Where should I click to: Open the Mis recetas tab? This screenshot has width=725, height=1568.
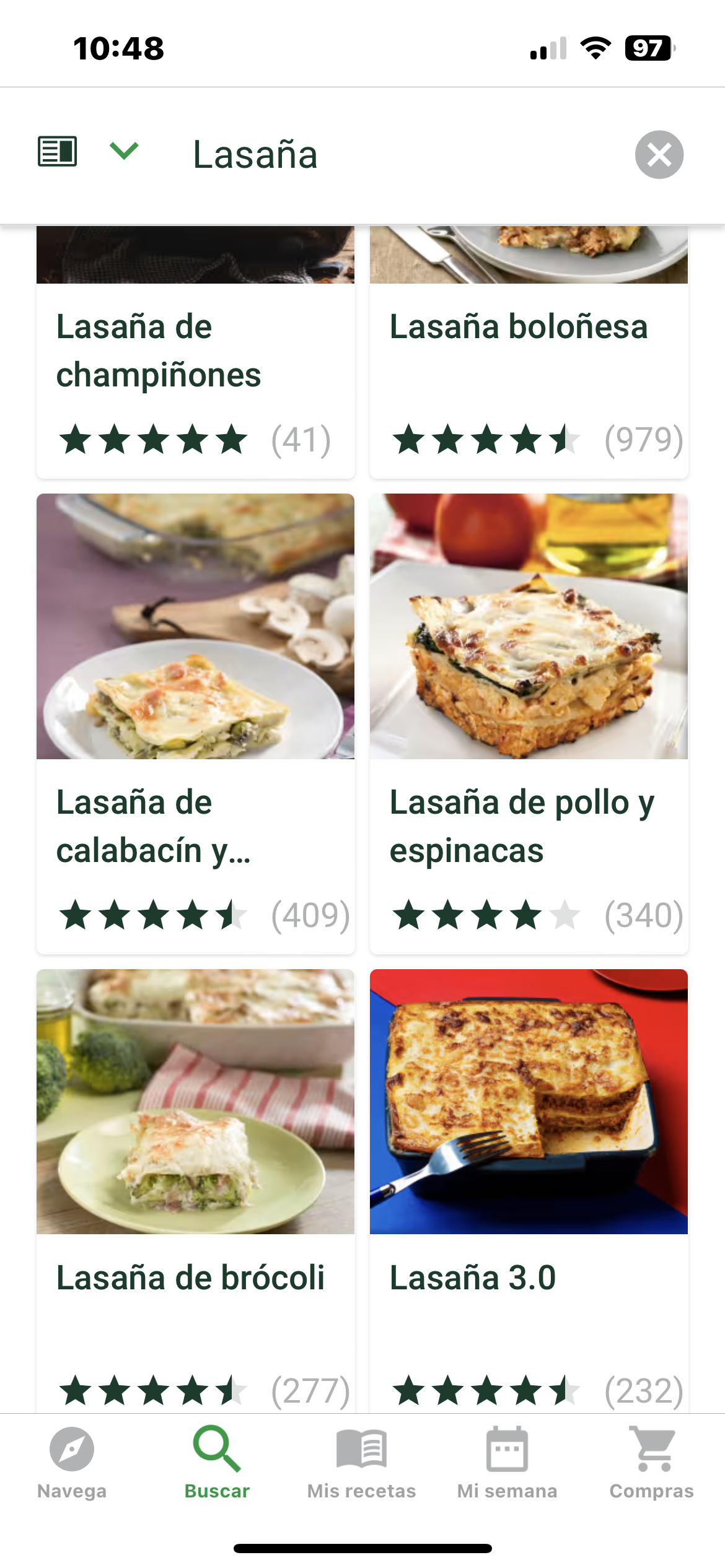coord(361,1463)
